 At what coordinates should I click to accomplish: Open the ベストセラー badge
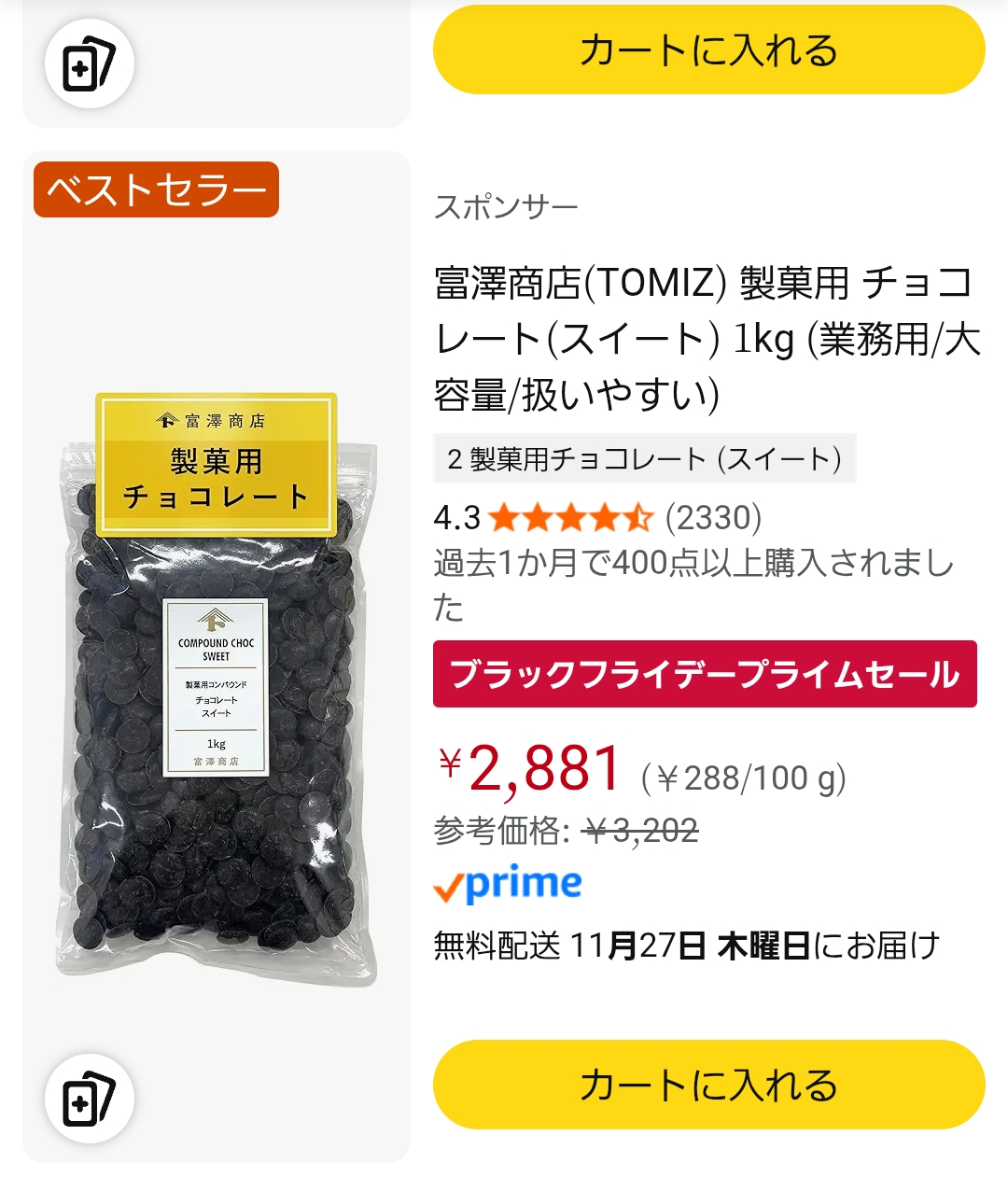(x=156, y=189)
